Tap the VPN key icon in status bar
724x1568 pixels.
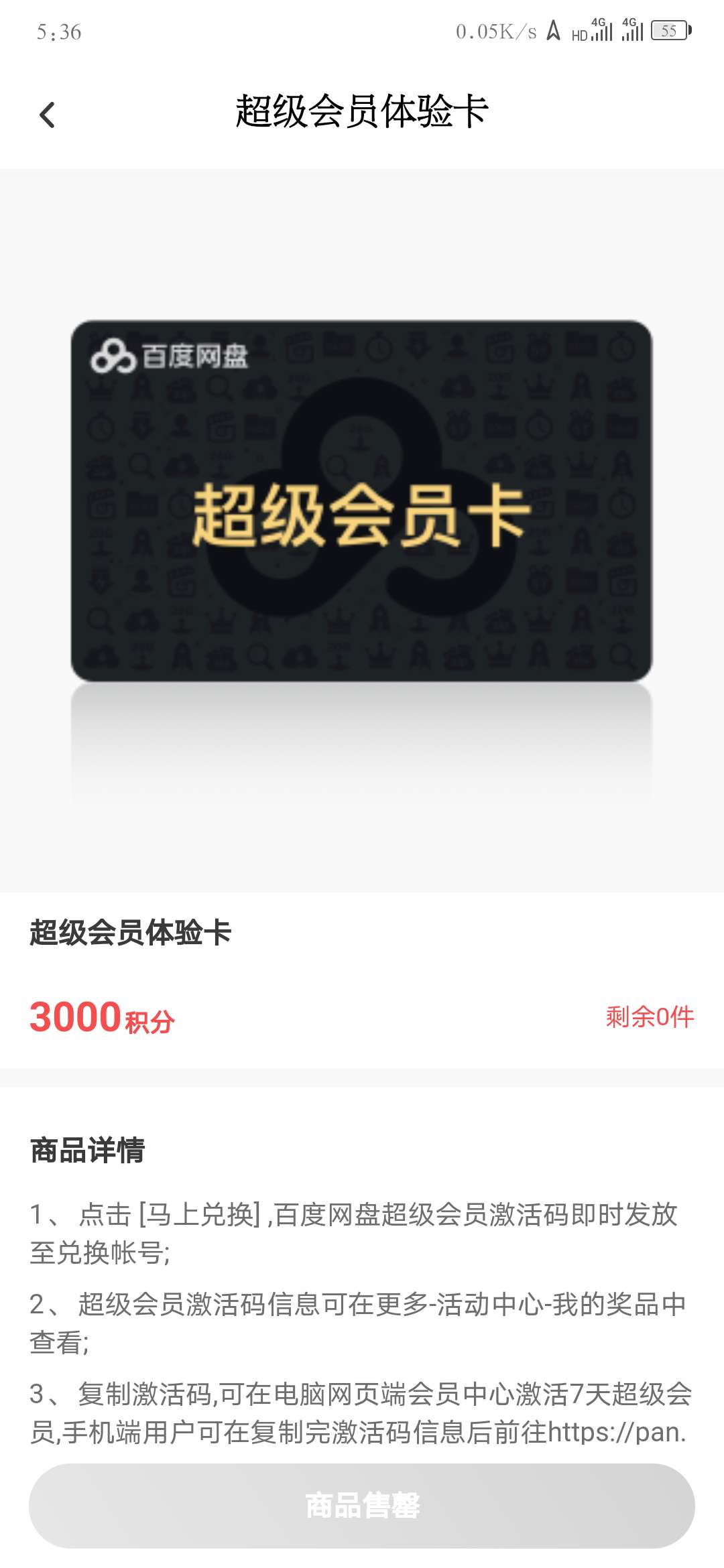554,29
